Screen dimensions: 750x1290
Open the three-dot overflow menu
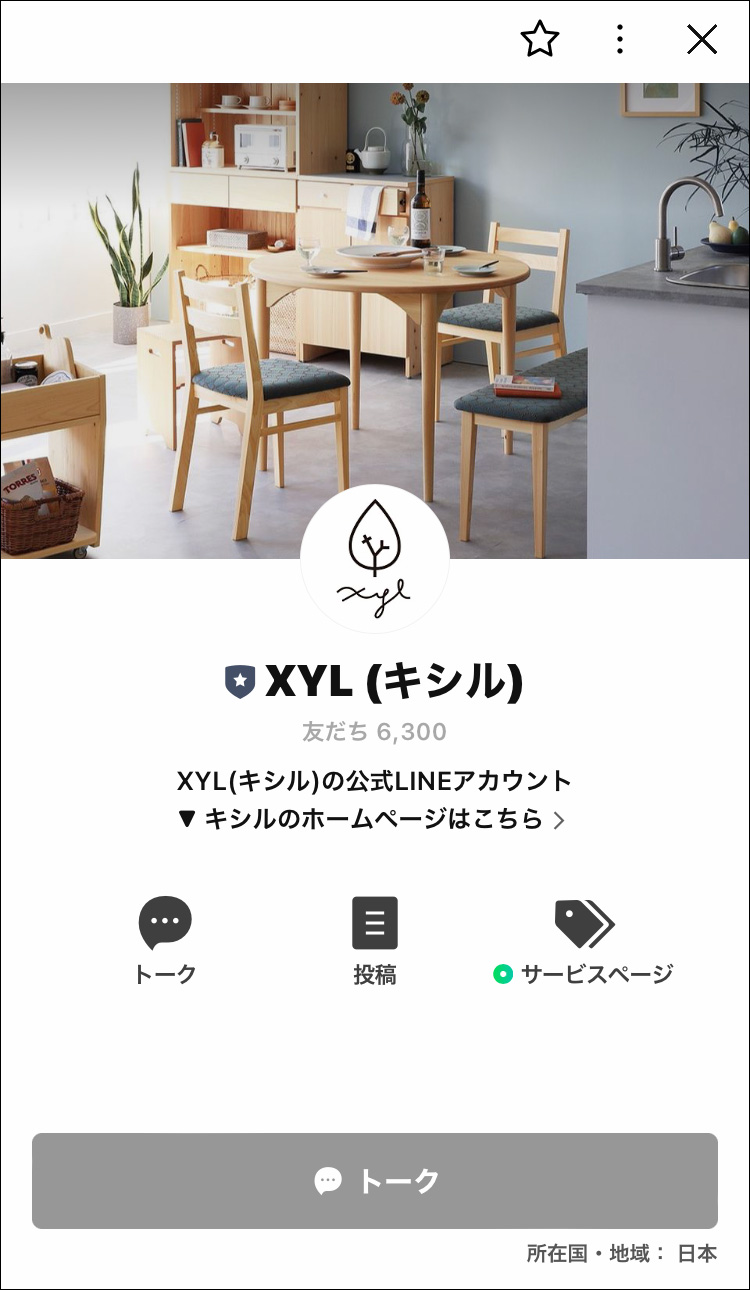(620, 40)
